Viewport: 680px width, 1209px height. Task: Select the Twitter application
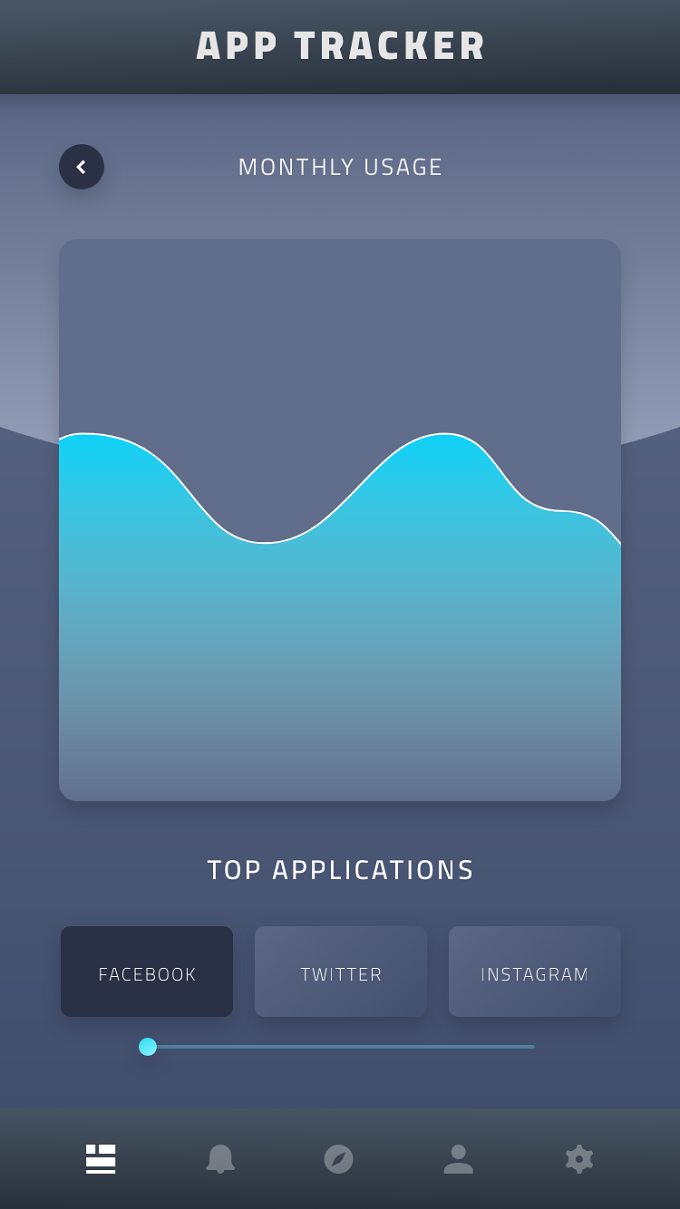tap(341, 971)
